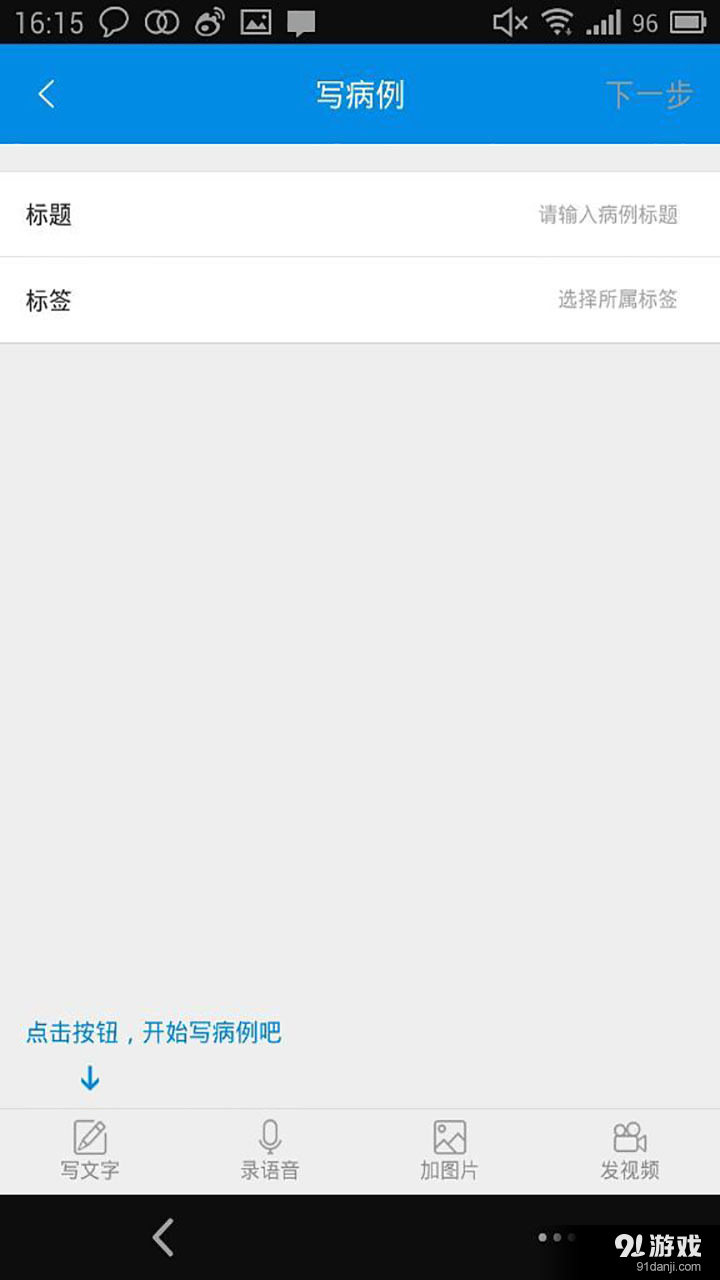
Task: Go back using the header arrow
Action: tap(46, 94)
